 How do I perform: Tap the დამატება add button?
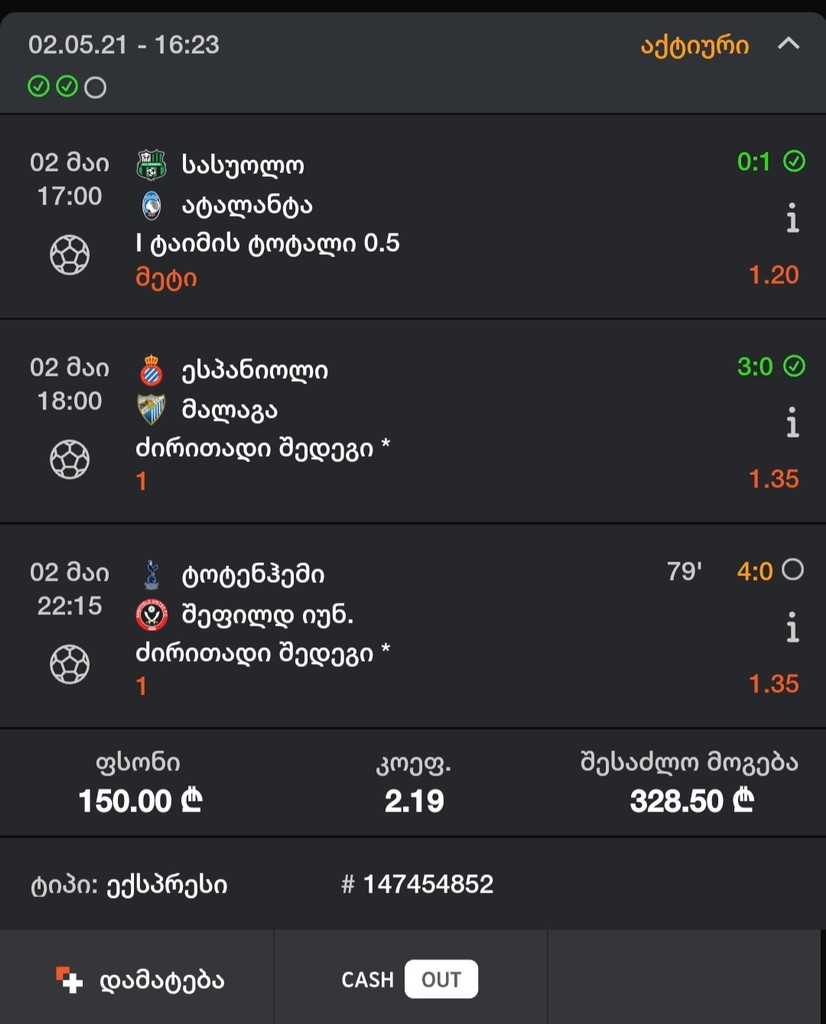click(x=138, y=979)
